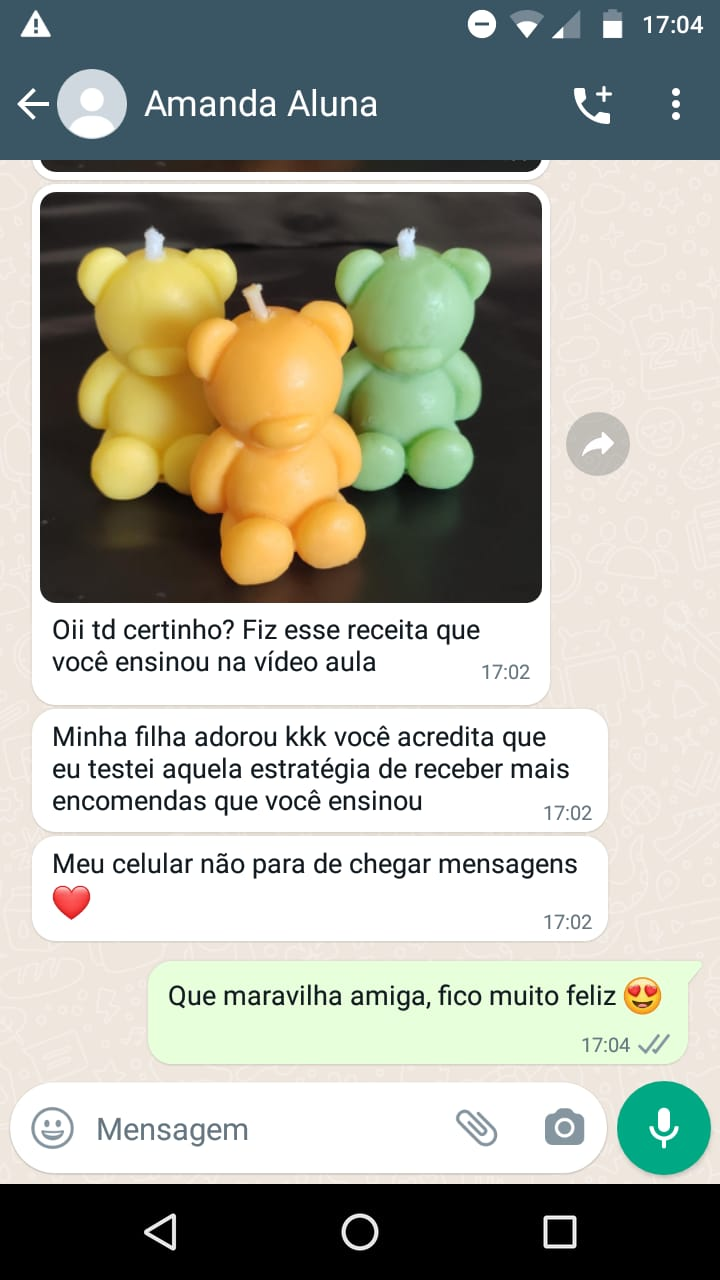Tap the Mensagem text field
720x1280 pixels.
(x=260, y=1129)
